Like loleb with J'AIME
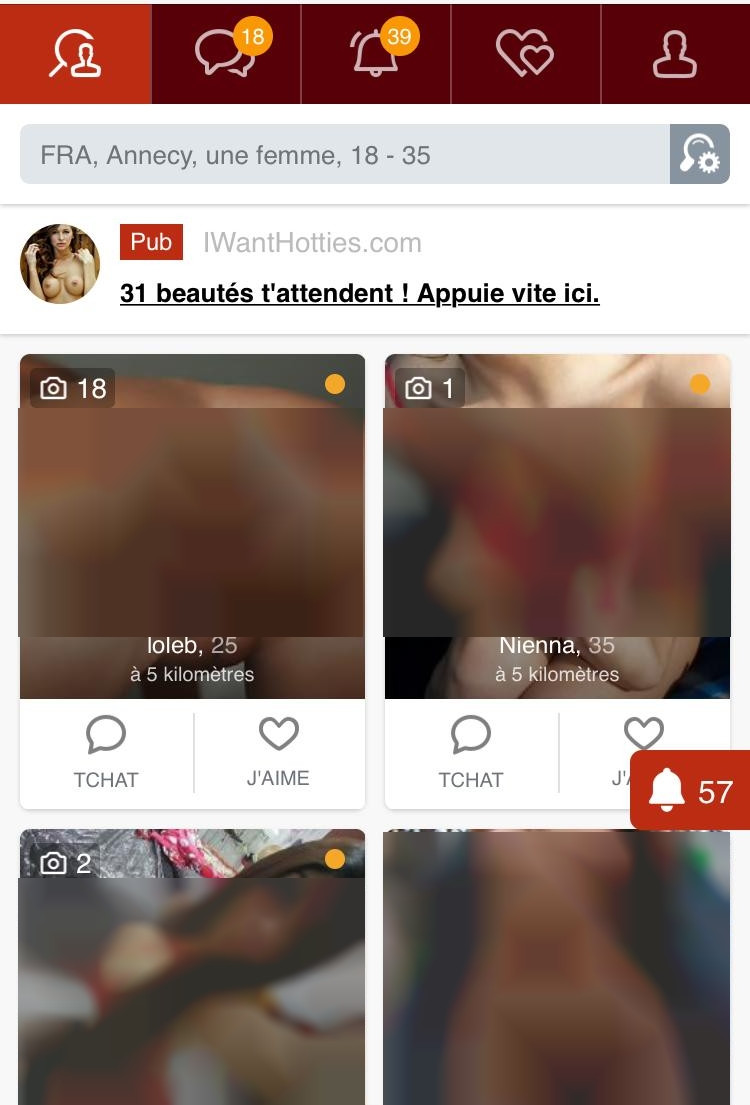Viewport: 750px width, 1105px height. (x=278, y=753)
